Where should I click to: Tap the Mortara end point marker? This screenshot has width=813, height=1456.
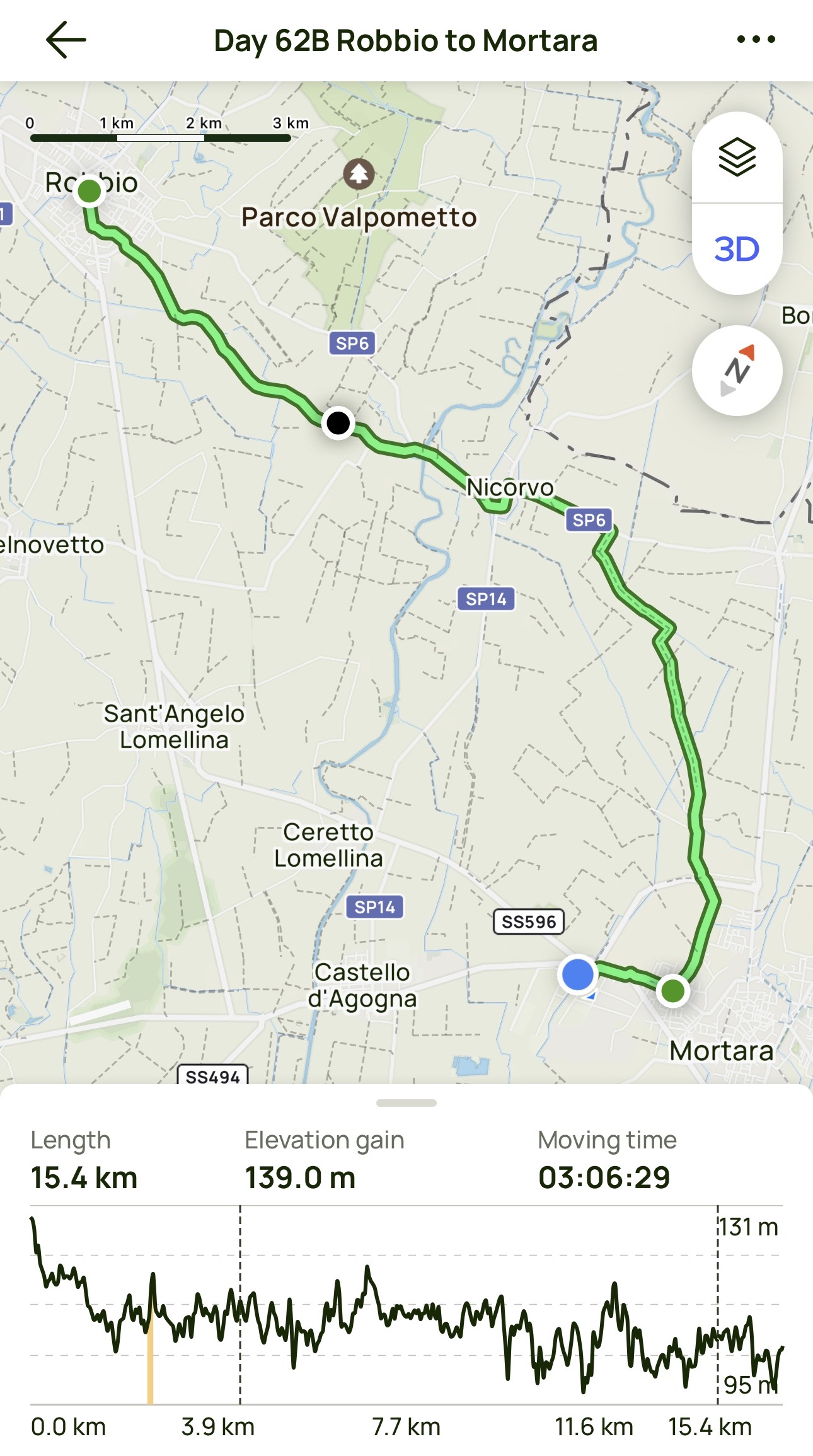pyautogui.click(x=672, y=990)
